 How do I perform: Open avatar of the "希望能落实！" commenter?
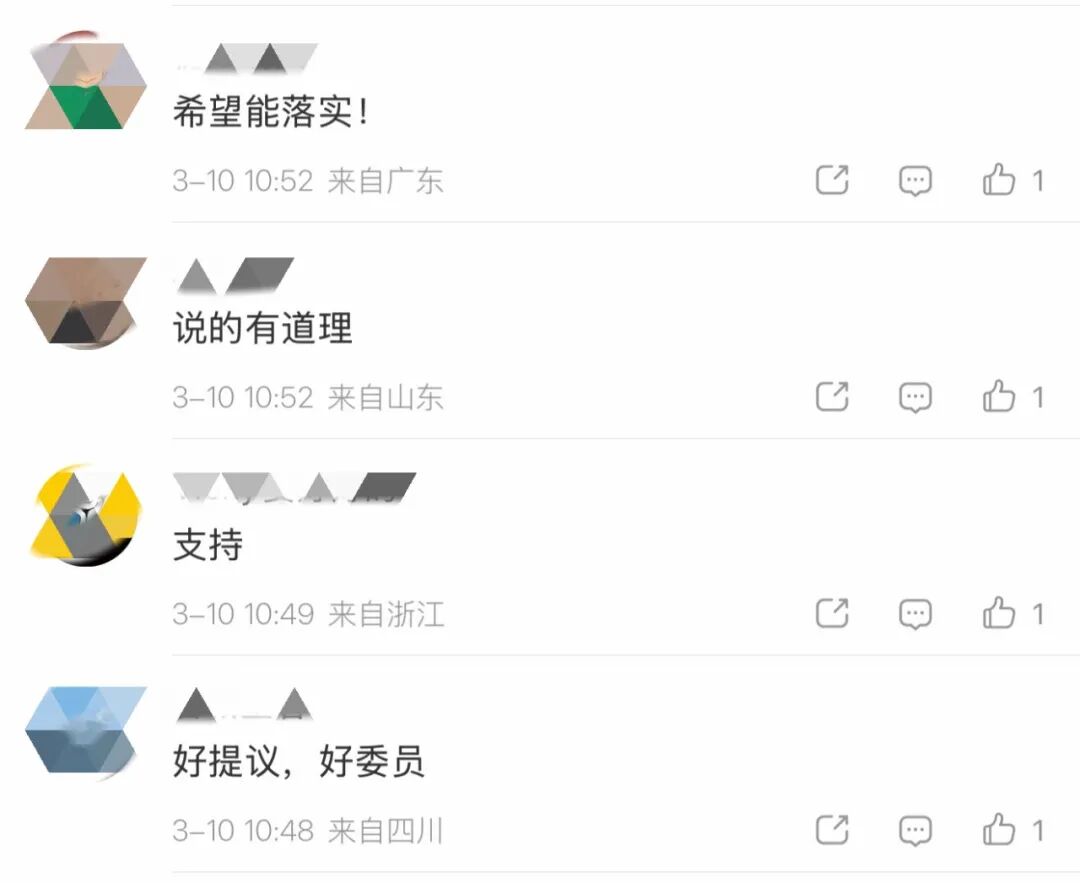pos(85,85)
